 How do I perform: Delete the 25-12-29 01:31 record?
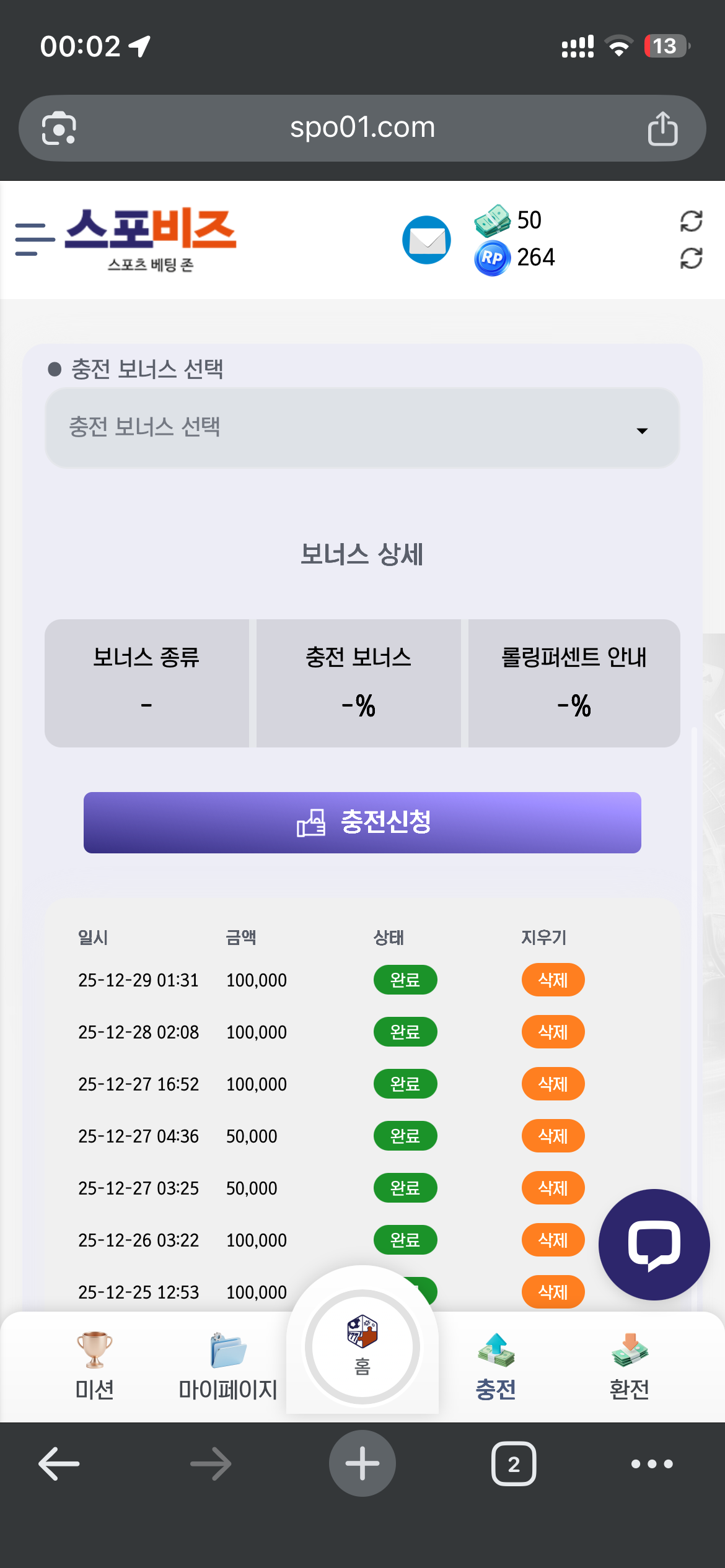[552, 980]
